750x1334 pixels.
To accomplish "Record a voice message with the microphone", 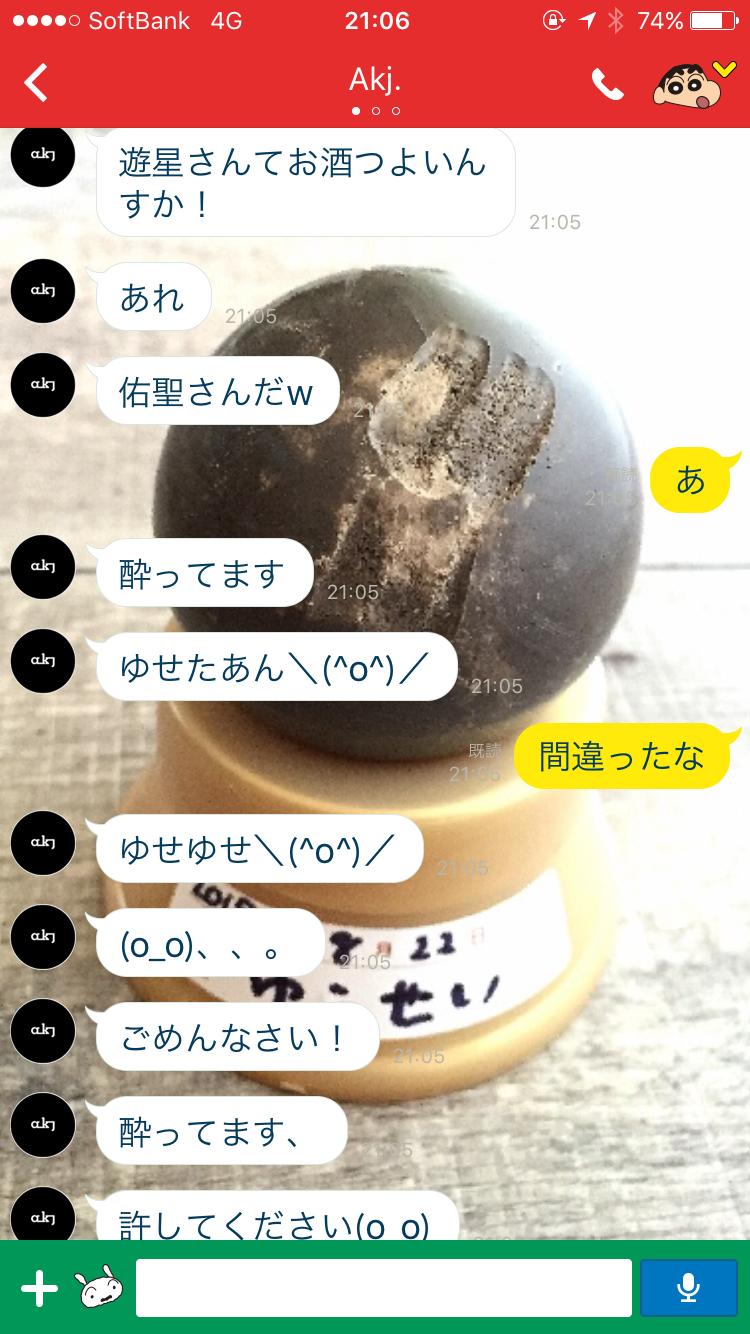I will click(688, 1288).
